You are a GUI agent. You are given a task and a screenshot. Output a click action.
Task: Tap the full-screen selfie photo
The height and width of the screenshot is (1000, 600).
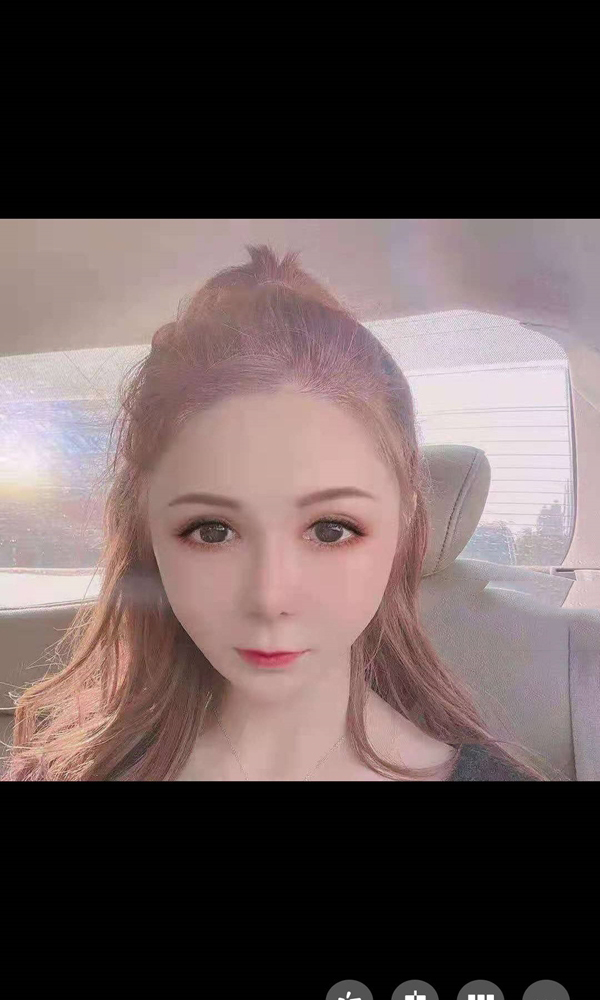[x=300, y=500]
